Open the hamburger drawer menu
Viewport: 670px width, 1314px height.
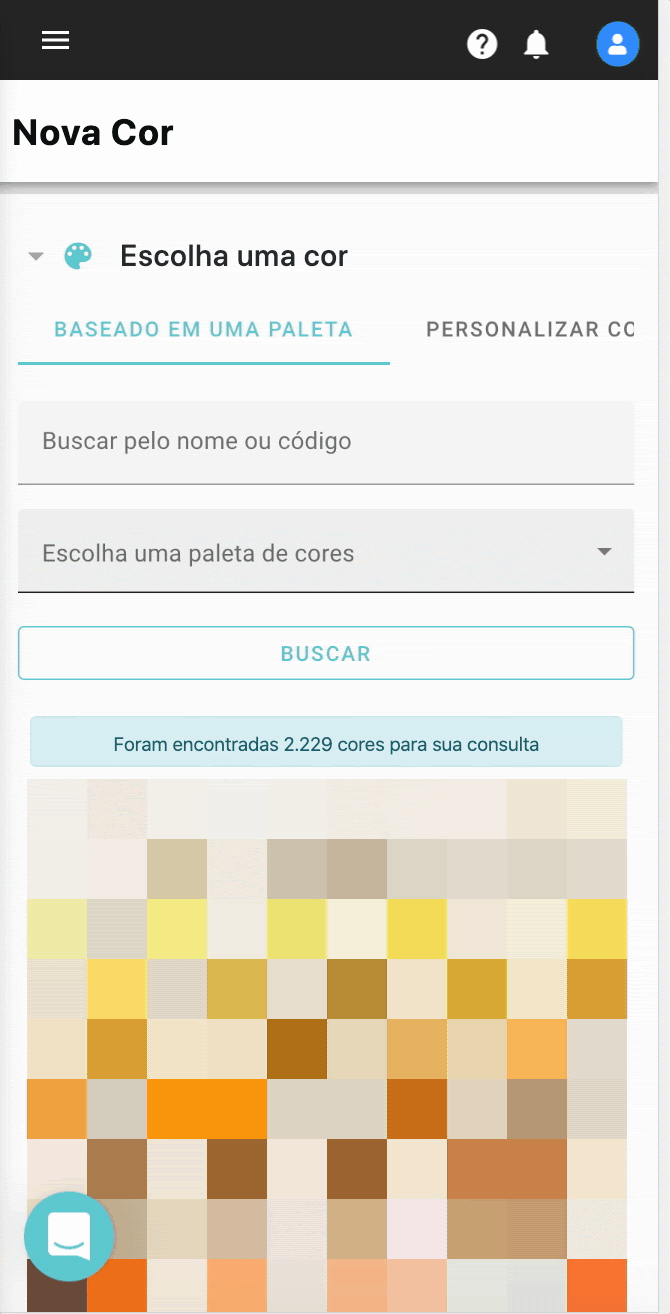point(55,40)
